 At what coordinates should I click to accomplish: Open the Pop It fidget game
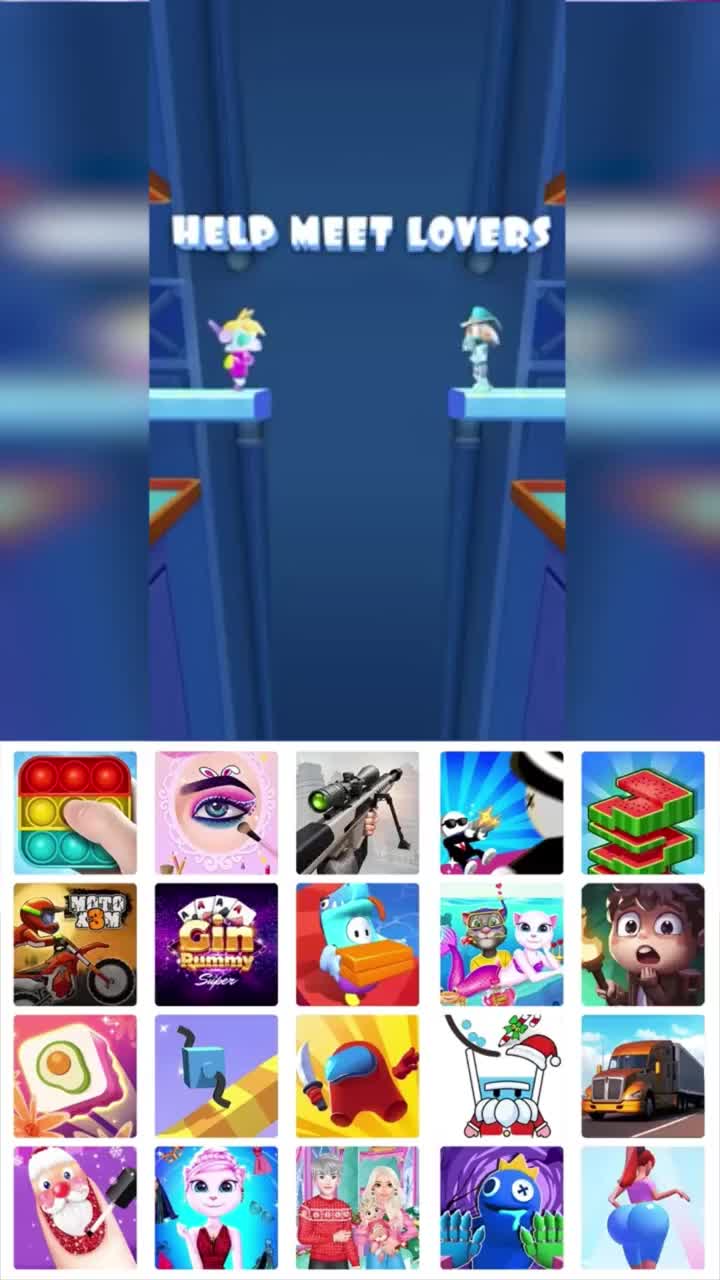[x=75, y=813]
